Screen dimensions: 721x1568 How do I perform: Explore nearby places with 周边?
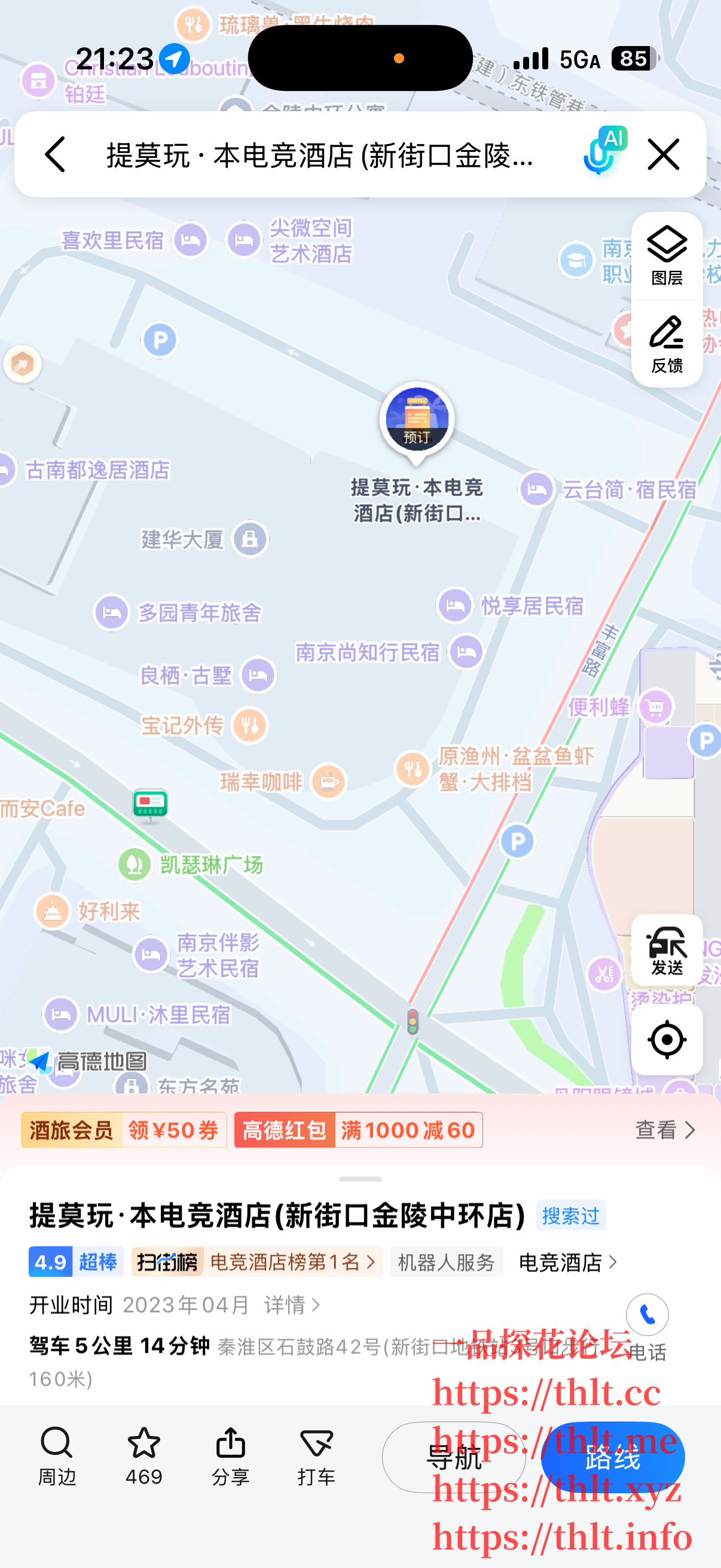coord(57,1457)
